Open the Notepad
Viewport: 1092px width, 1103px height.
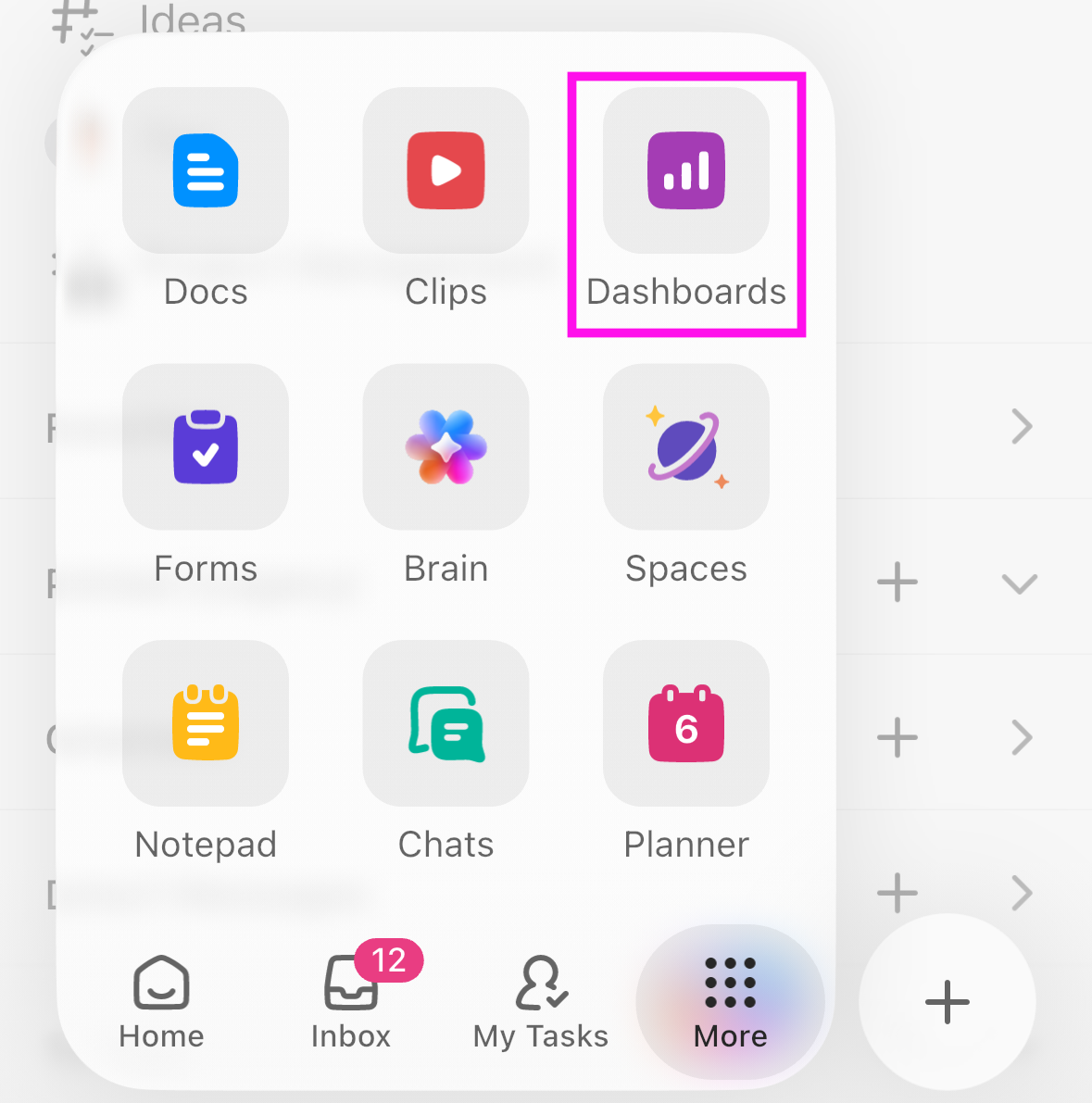pos(206,723)
